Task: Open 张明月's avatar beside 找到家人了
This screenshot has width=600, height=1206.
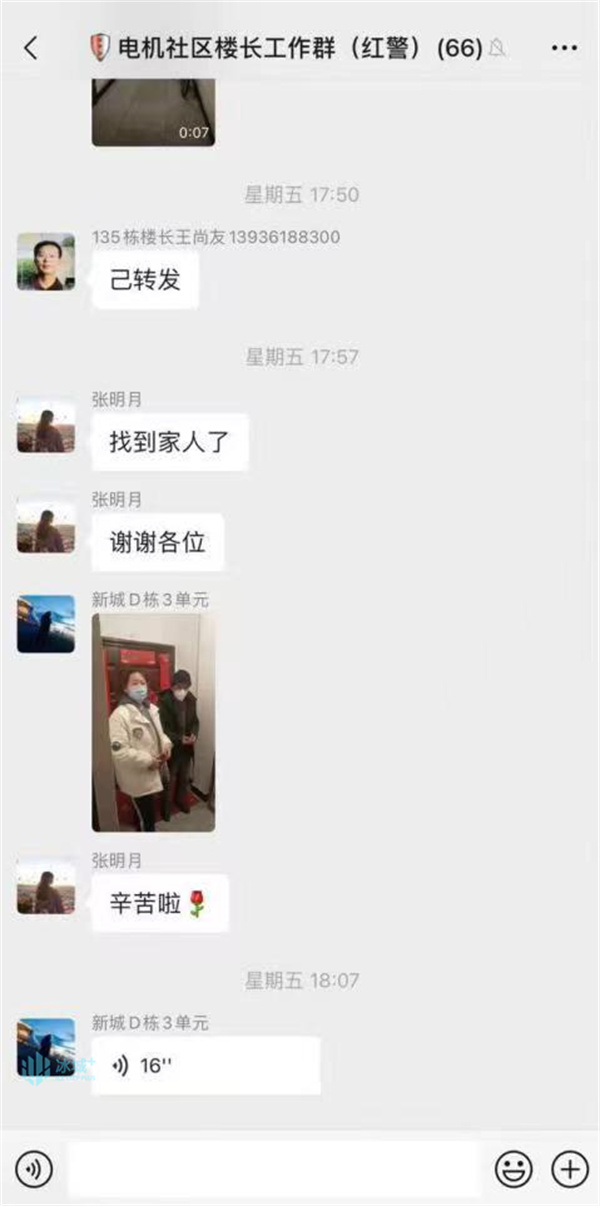Action: [46, 425]
